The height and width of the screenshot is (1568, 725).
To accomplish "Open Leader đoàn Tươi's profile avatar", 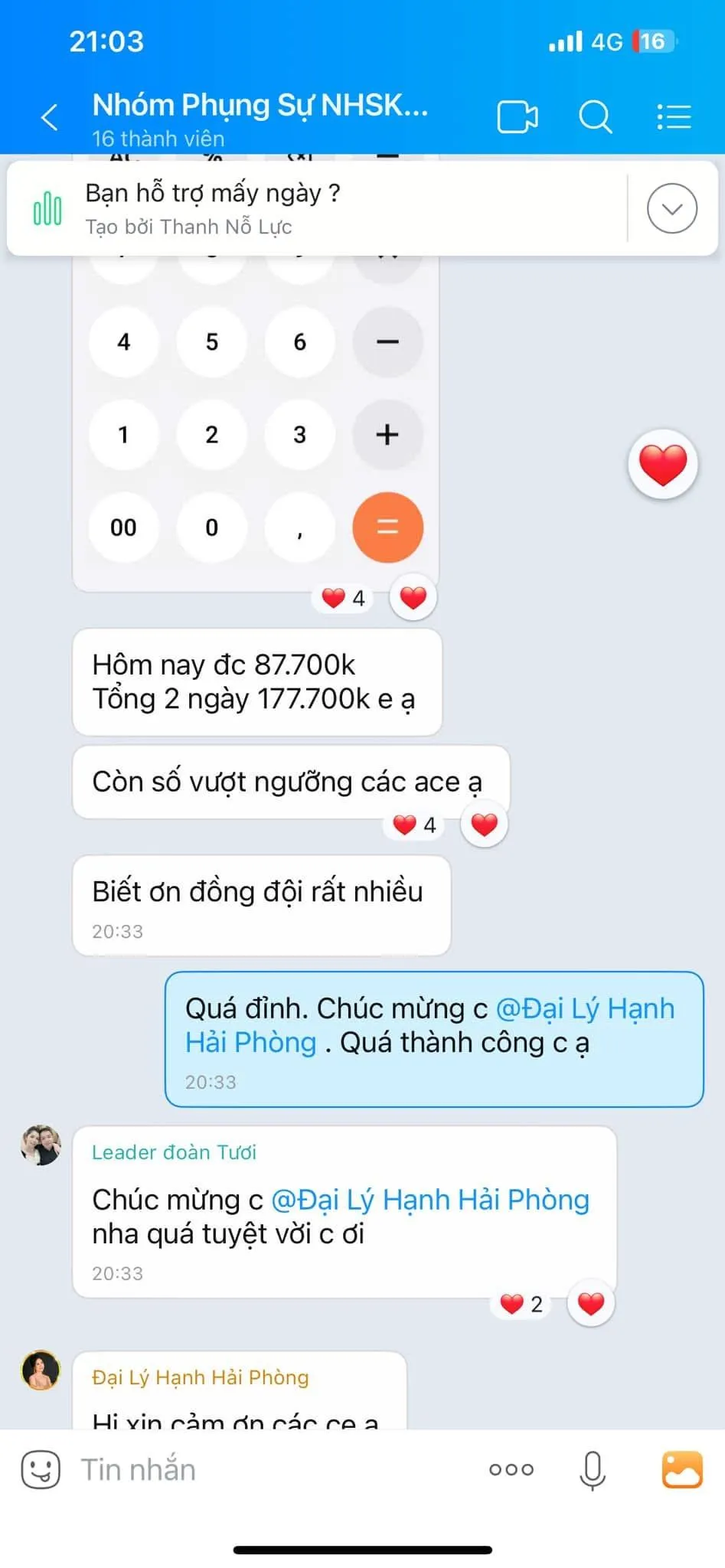I will click(41, 1145).
